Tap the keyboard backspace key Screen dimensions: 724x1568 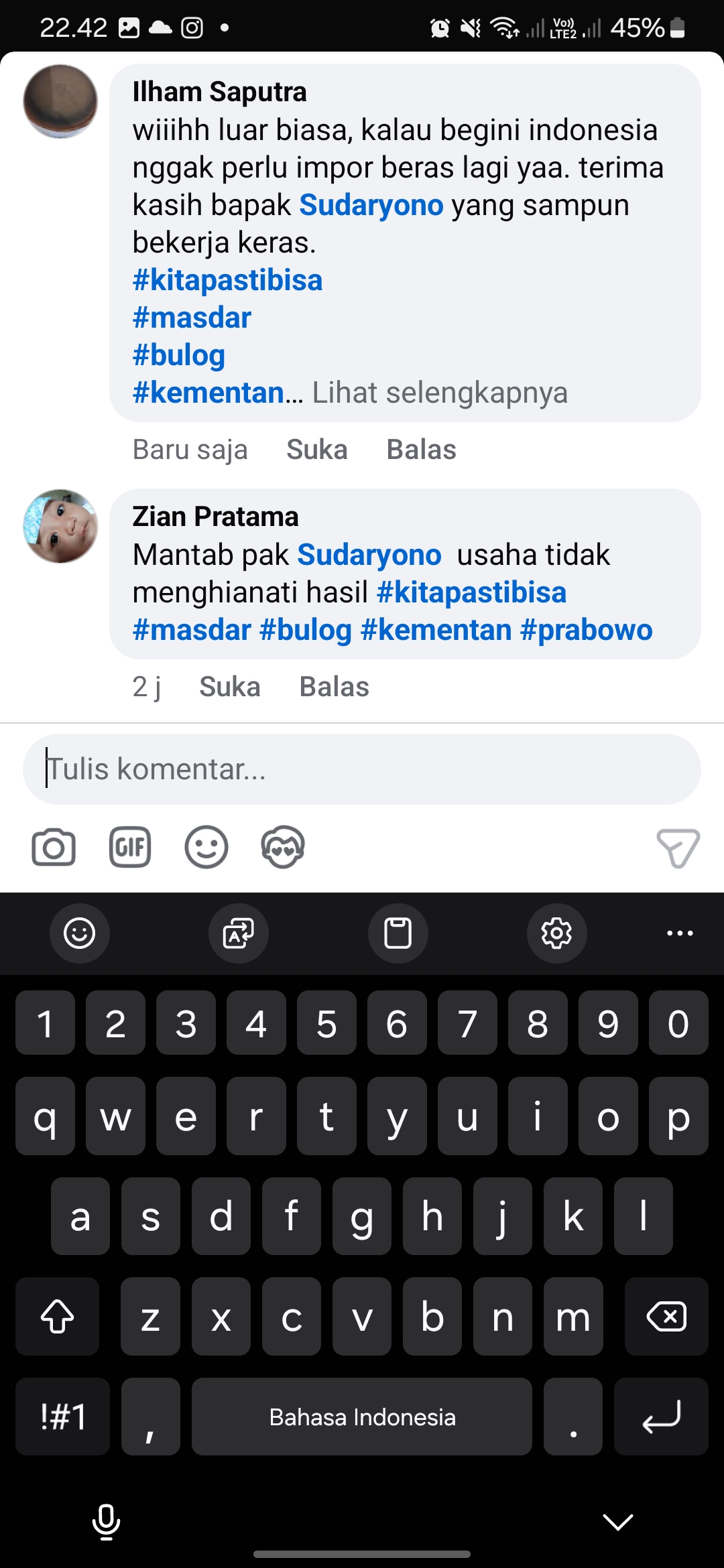point(666,1316)
